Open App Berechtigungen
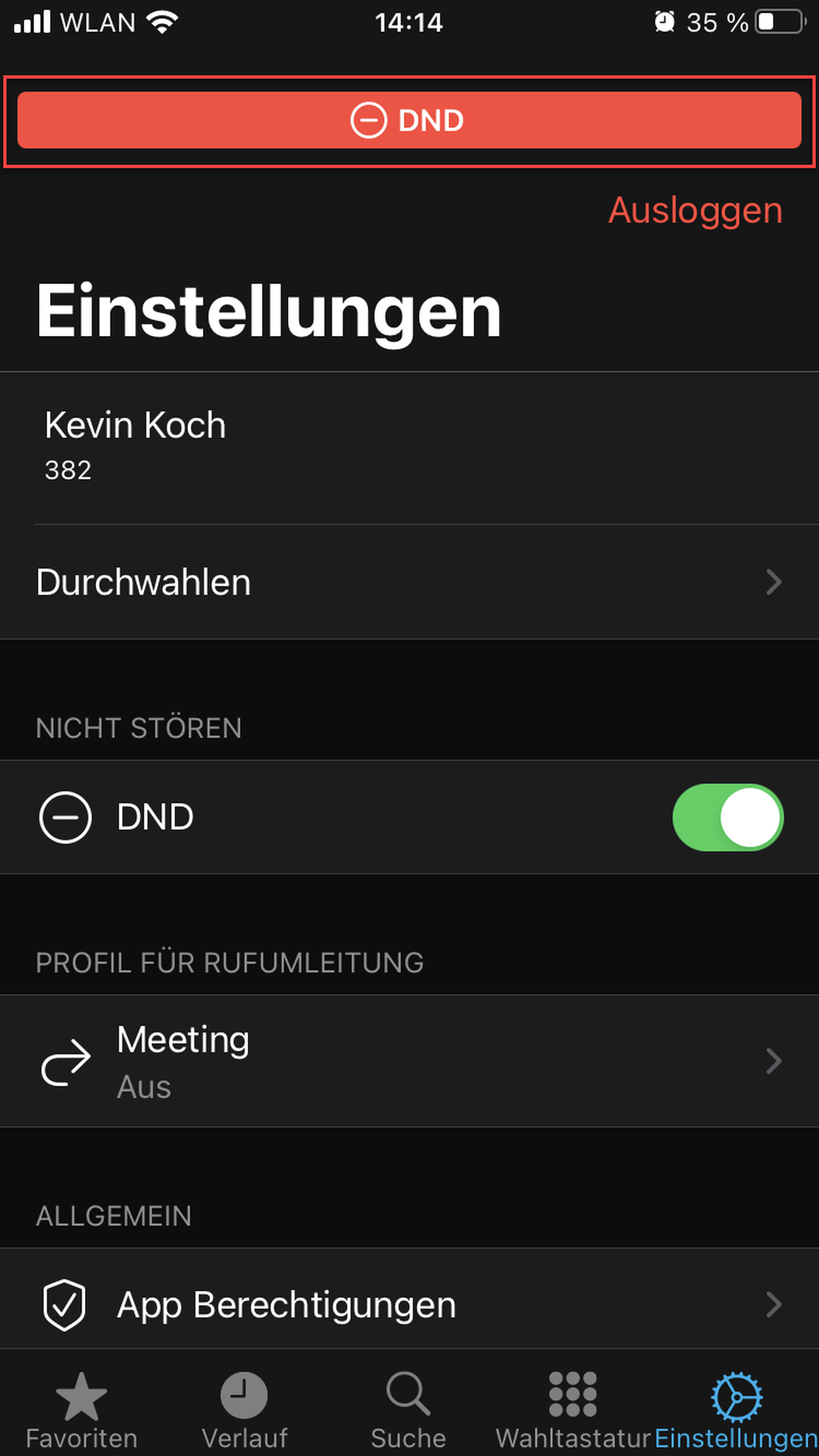Screen dimensions: 819x1456 pos(409,1305)
